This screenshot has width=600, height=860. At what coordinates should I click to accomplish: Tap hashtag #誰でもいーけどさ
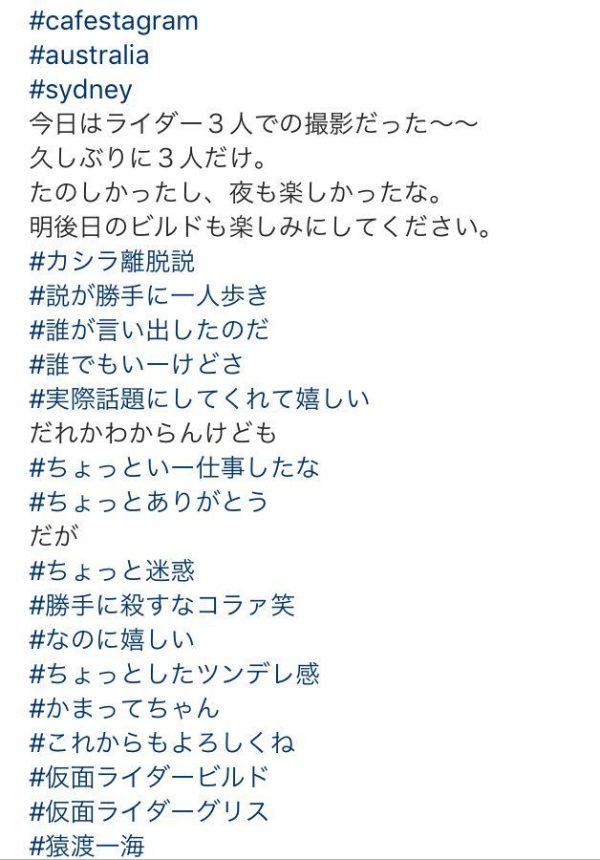pos(136,365)
